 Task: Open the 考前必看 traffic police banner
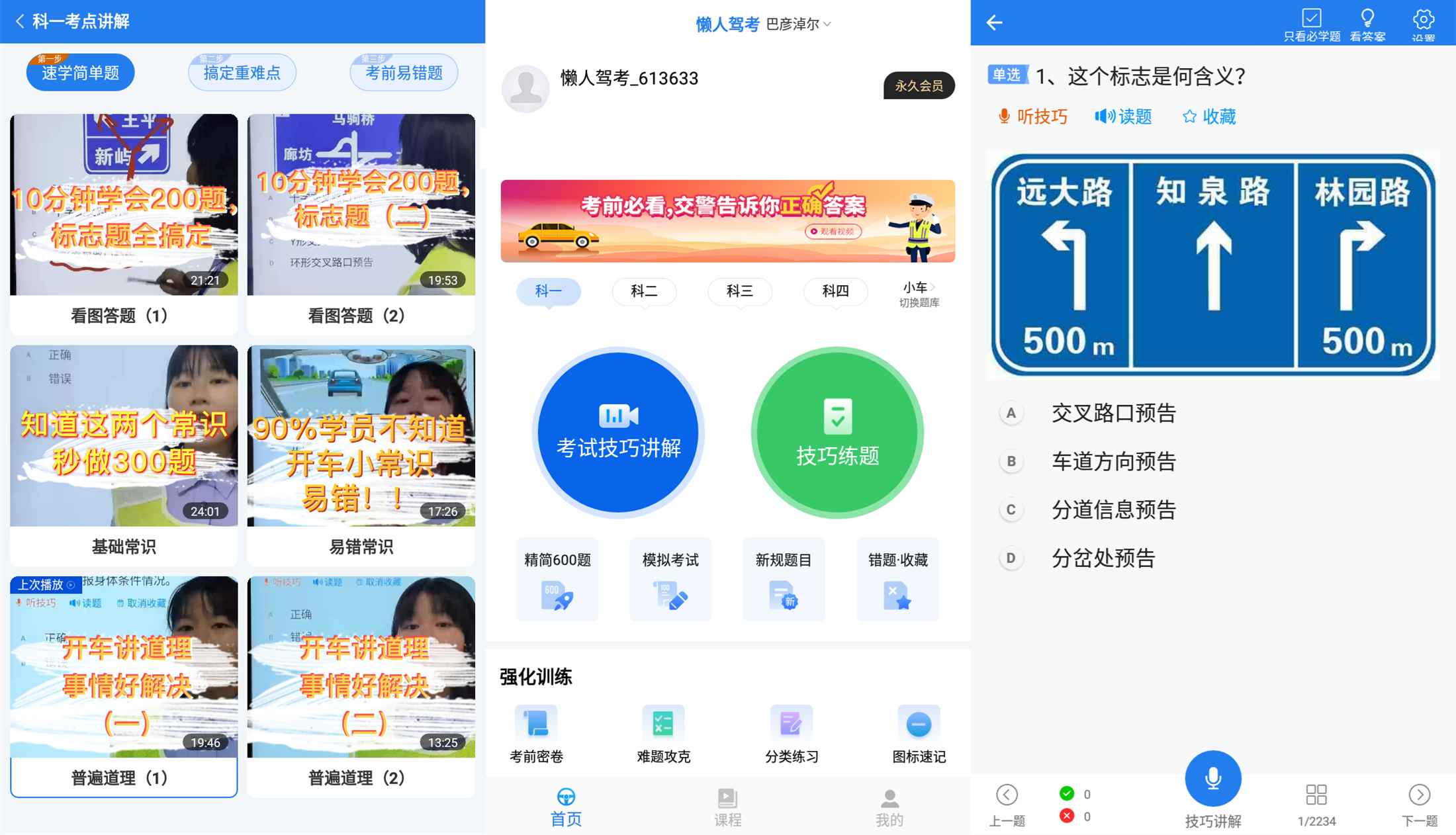[x=727, y=221]
